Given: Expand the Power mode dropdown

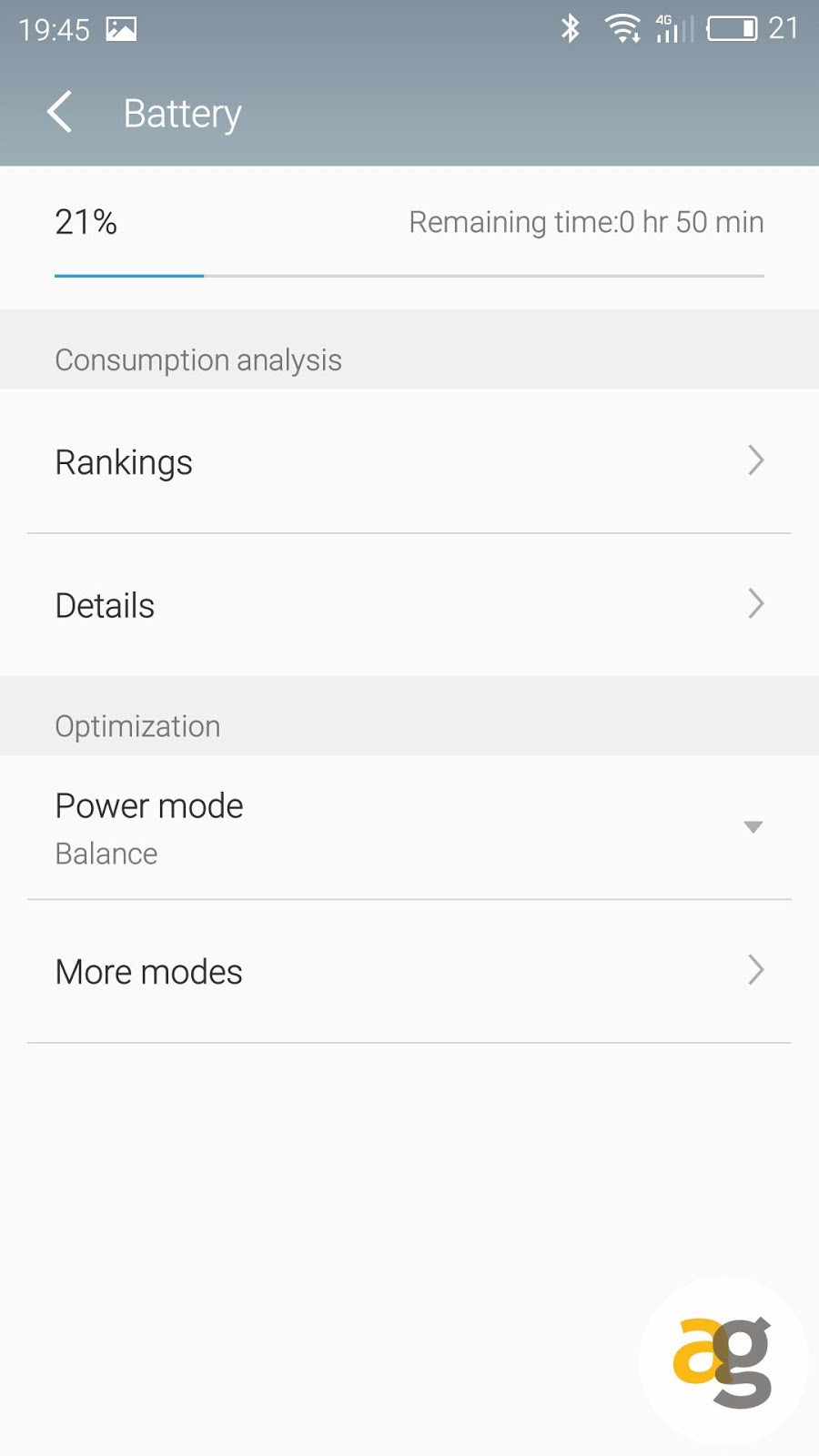Looking at the screenshot, I should 409,827.
